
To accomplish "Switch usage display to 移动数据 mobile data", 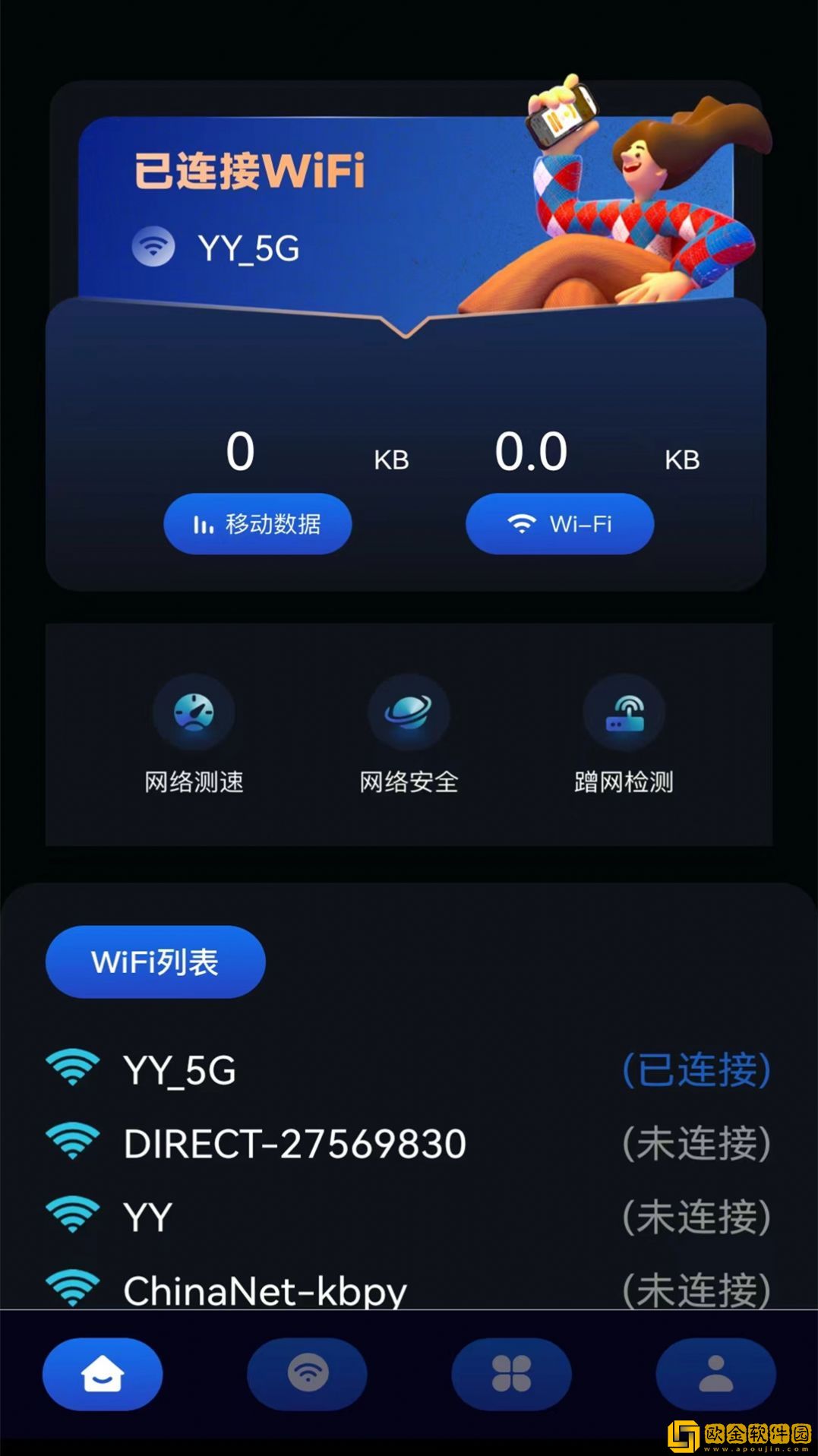I will (257, 523).
